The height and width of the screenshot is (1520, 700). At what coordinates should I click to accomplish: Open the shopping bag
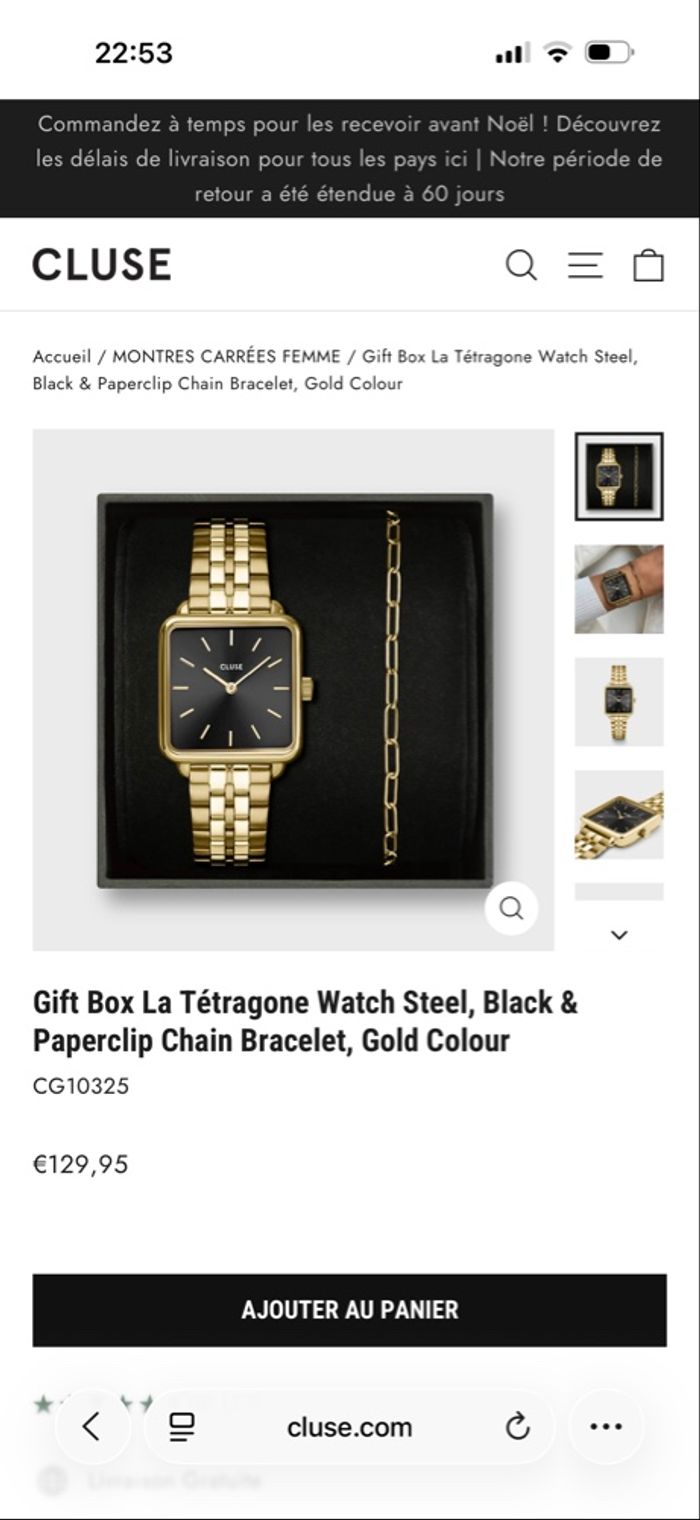(648, 265)
